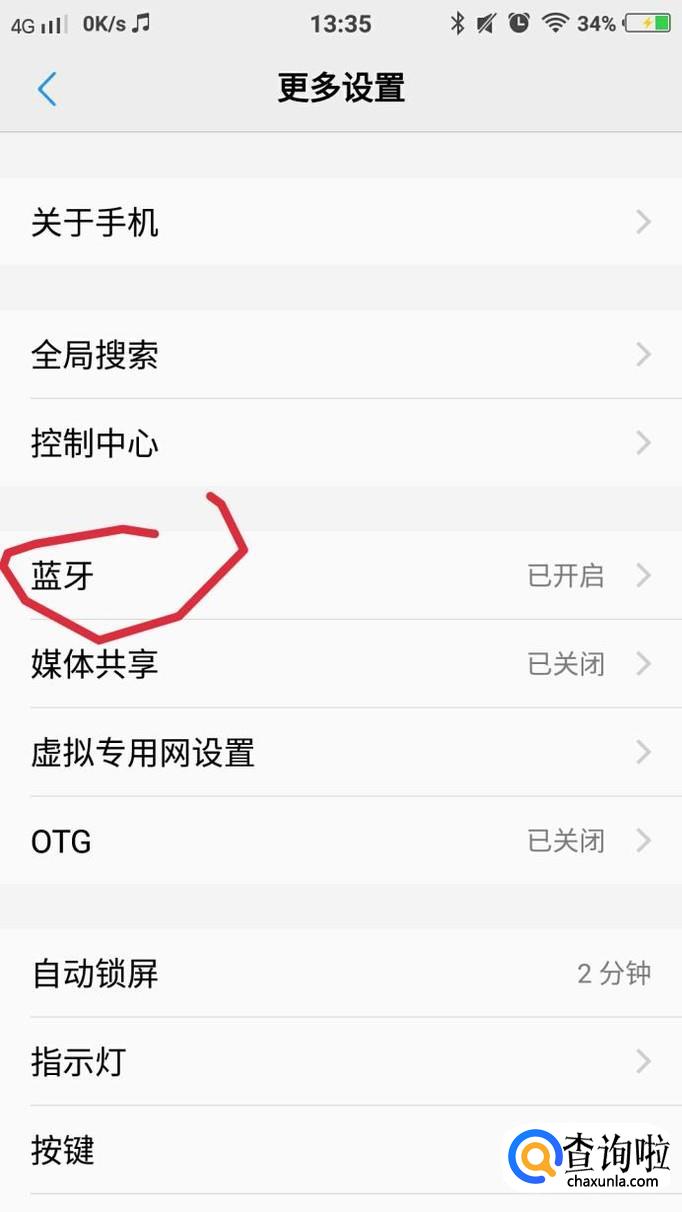Open 按键 settings row

pyautogui.click(x=341, y=1150)
